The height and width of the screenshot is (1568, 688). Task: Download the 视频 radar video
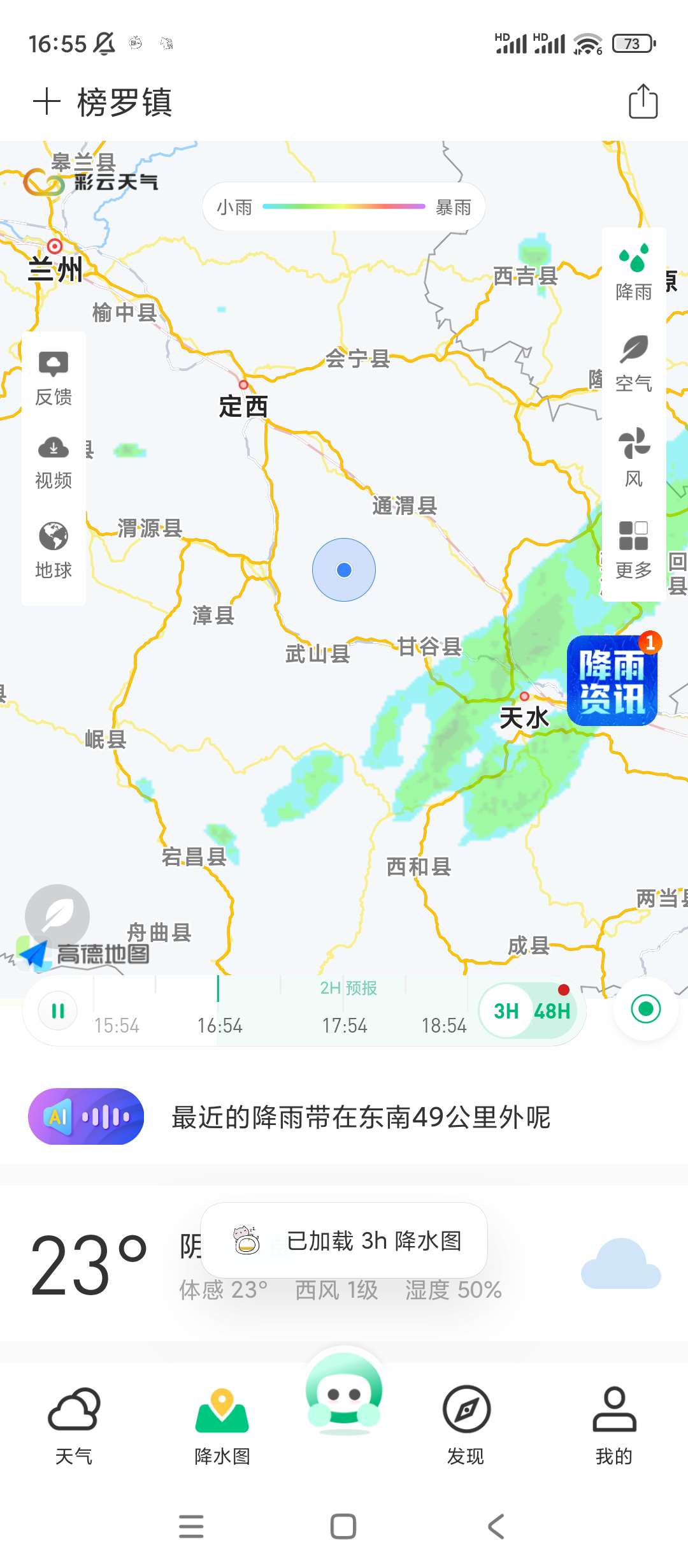pos(54,461)
